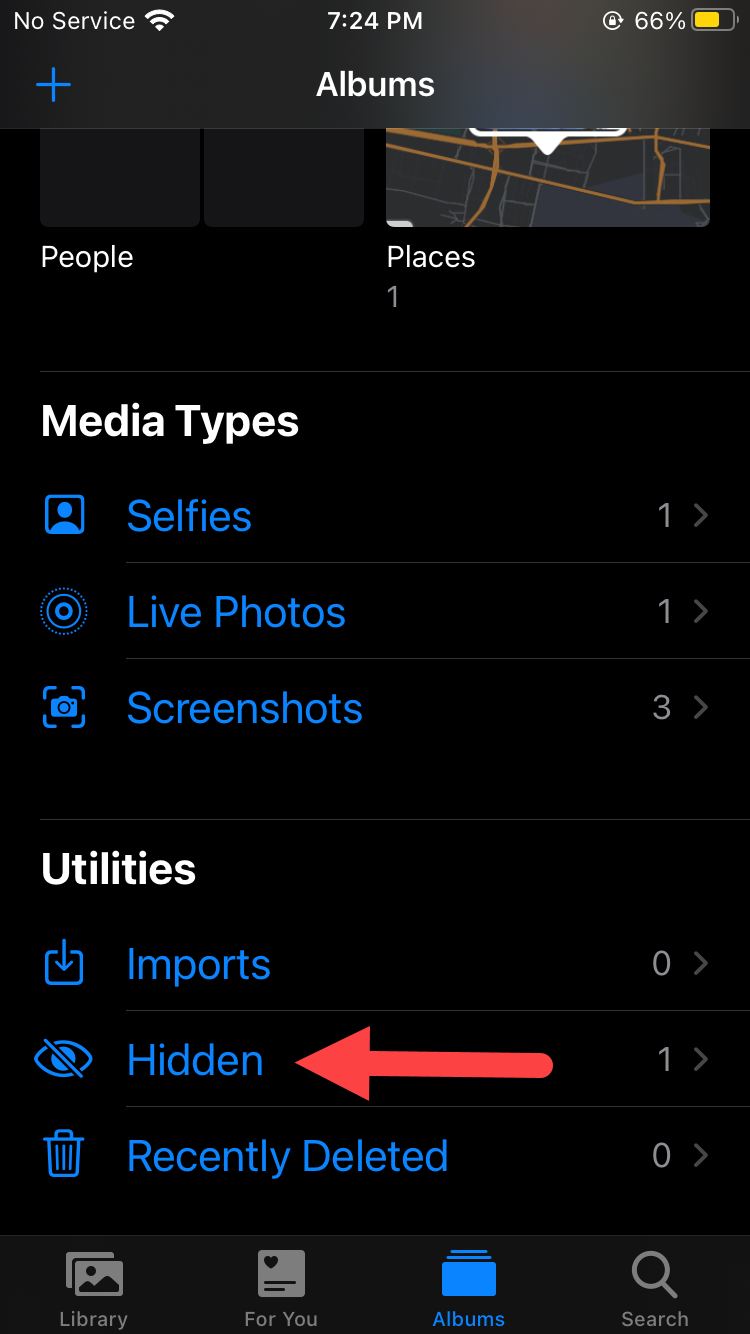Open the Places map album
Image resolution: width=750 pixels, height=1334 pixels.
coord(547,180)
